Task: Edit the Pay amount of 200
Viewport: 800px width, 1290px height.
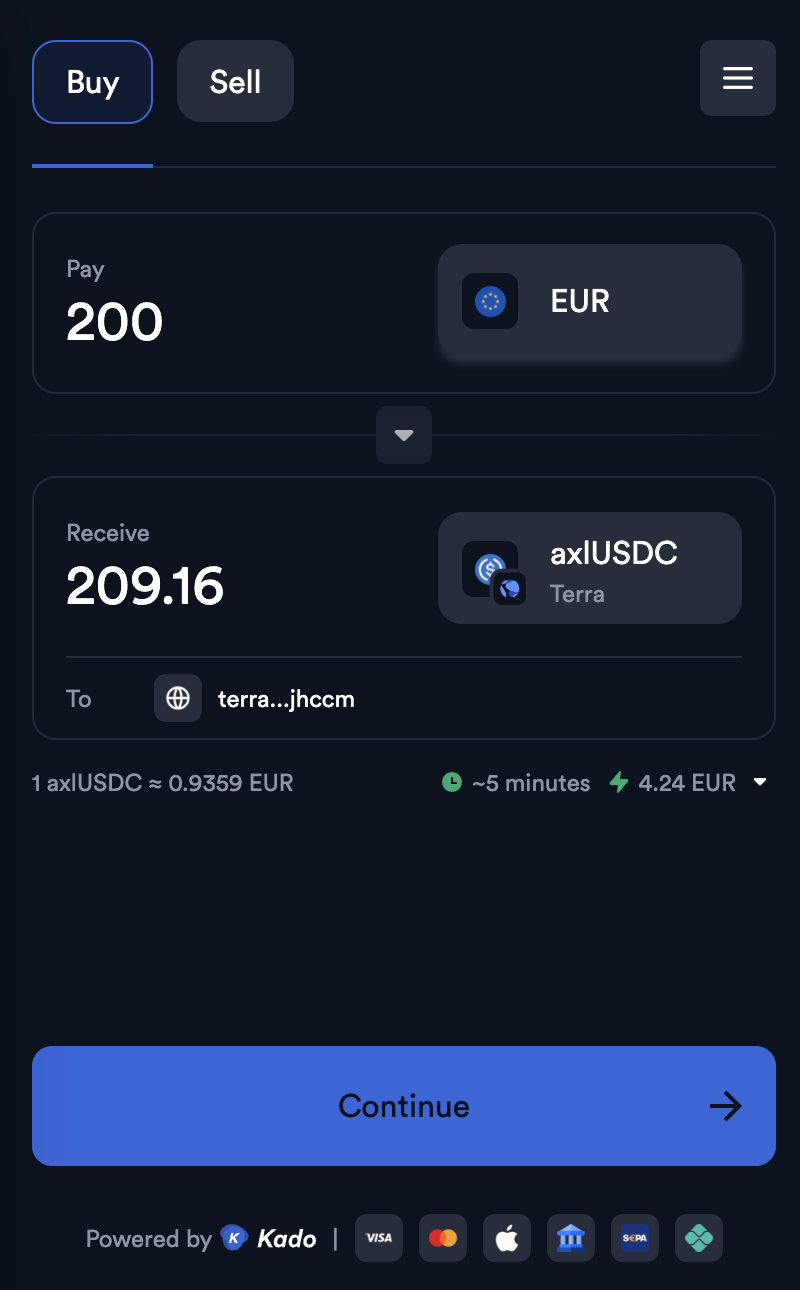Action: (x=115, y=322)
